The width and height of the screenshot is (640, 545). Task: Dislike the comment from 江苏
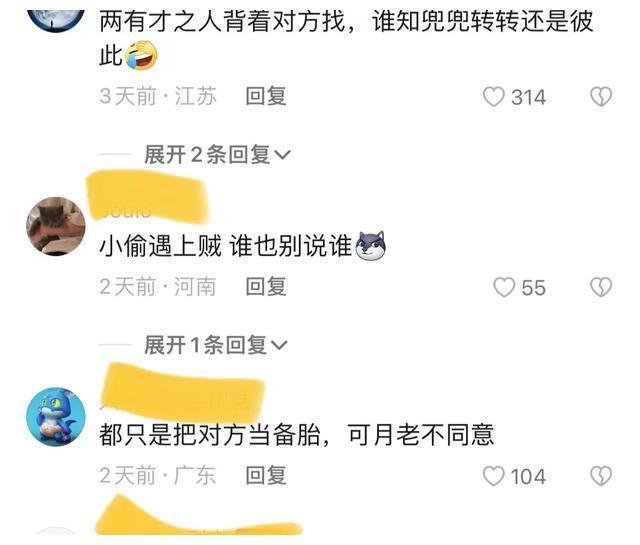coord(600,96)
